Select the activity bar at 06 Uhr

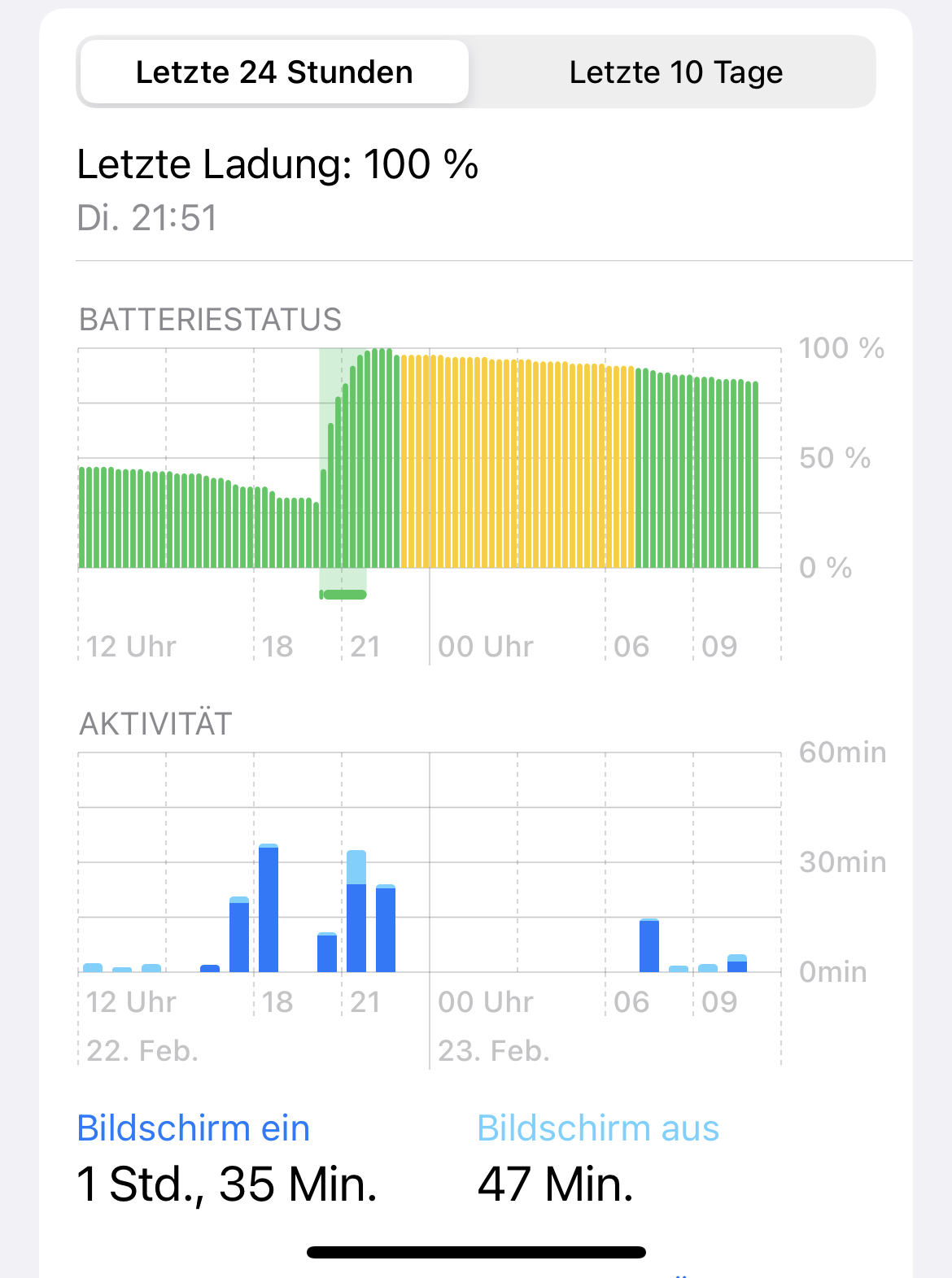coord(649,945)
